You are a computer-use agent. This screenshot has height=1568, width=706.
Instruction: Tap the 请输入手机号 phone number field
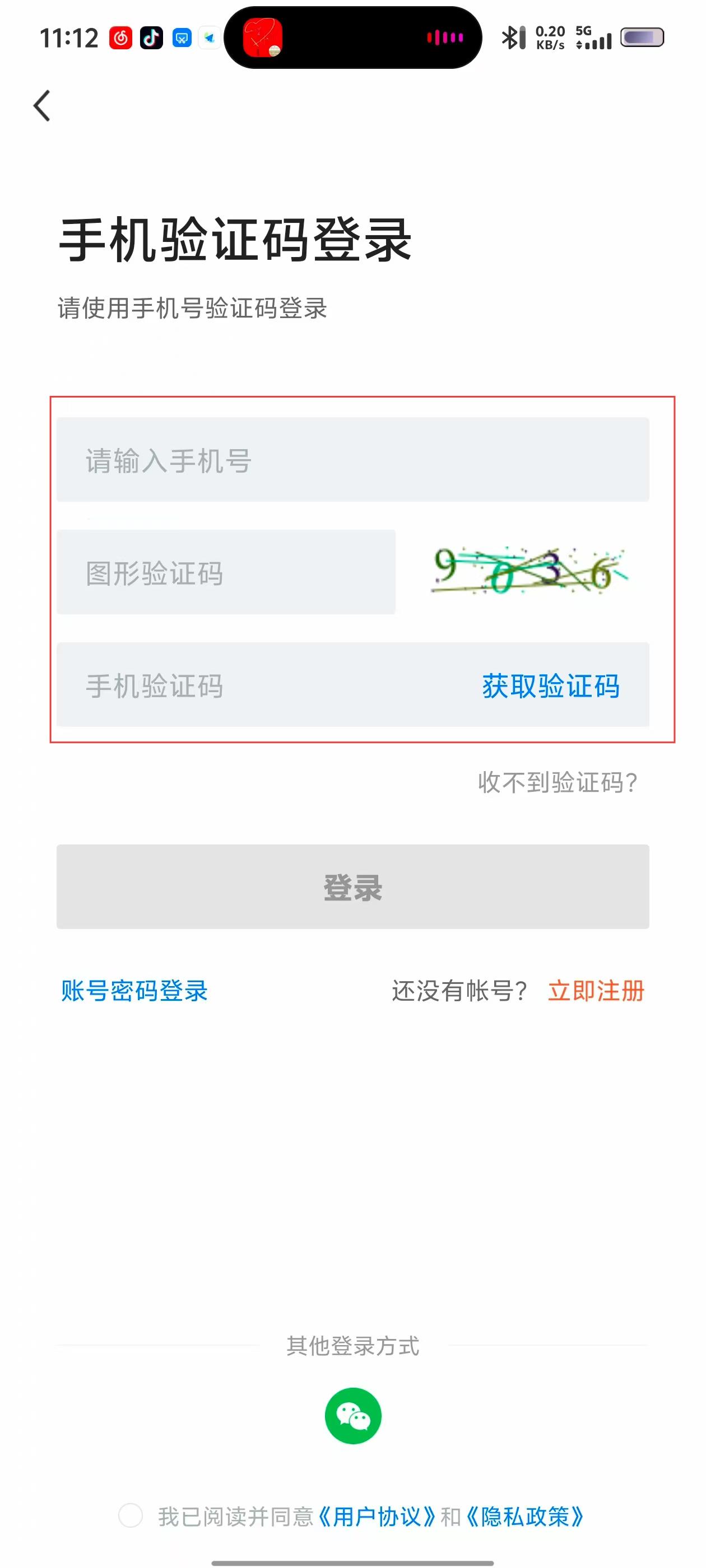pyautogui.click(x=352, y=460)
